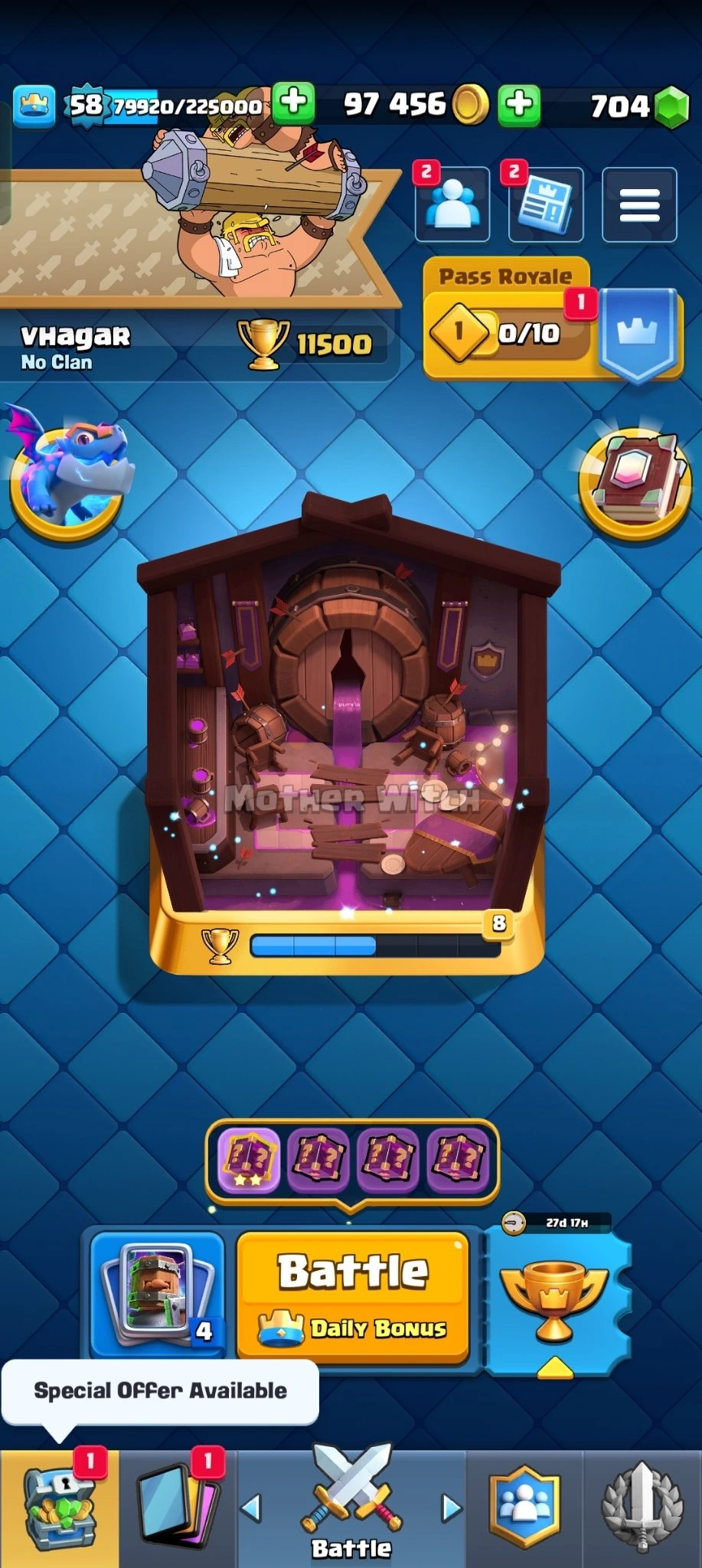The height and width of the screenshot is (1568, 702).
Task: Tap the plus button beside experience level
Action: pos(294,103)
